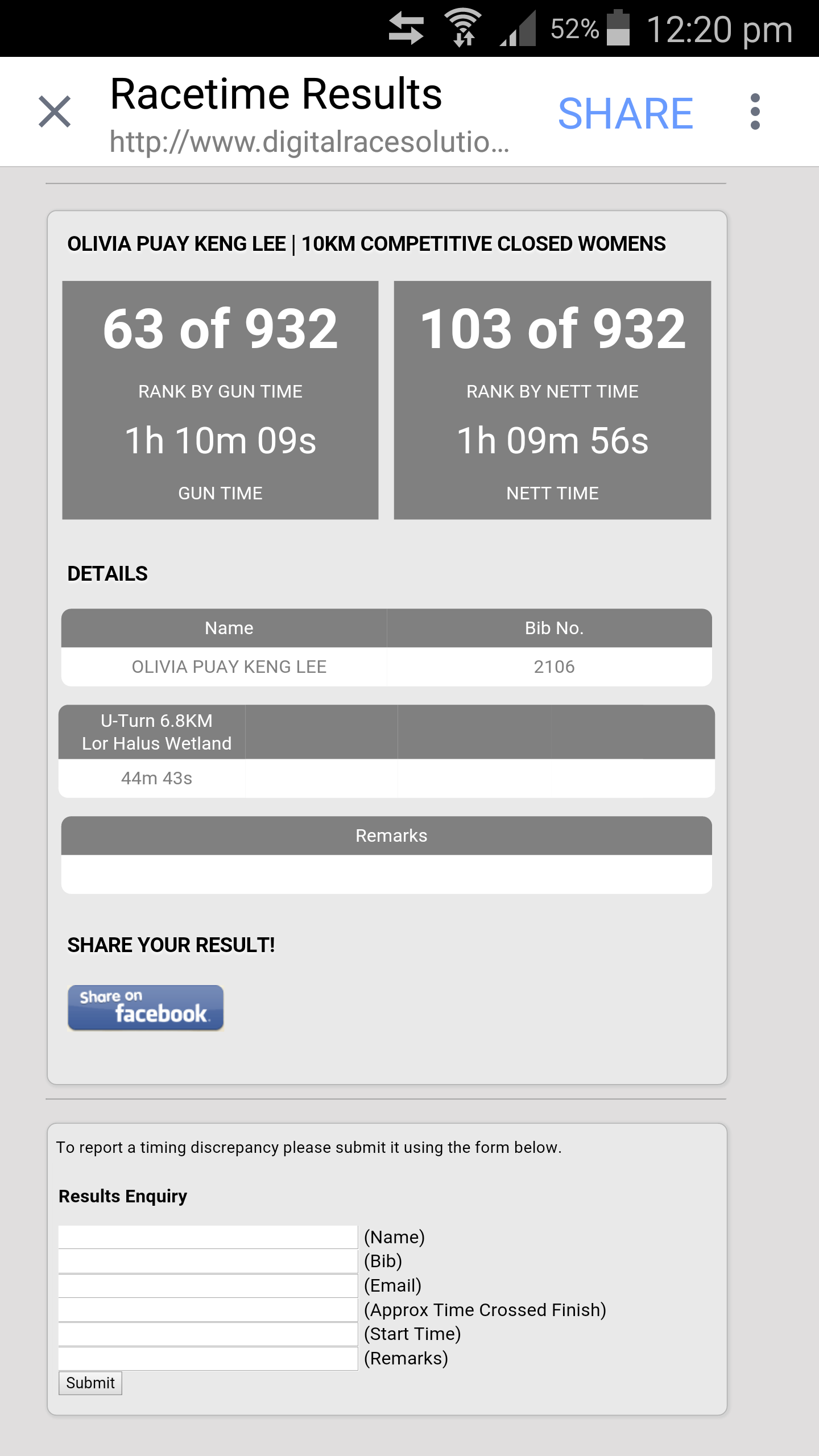Viewport: 819px width, 1456px height.
Task: Open the three-dot overflow menu
Action: pos(755,111)
